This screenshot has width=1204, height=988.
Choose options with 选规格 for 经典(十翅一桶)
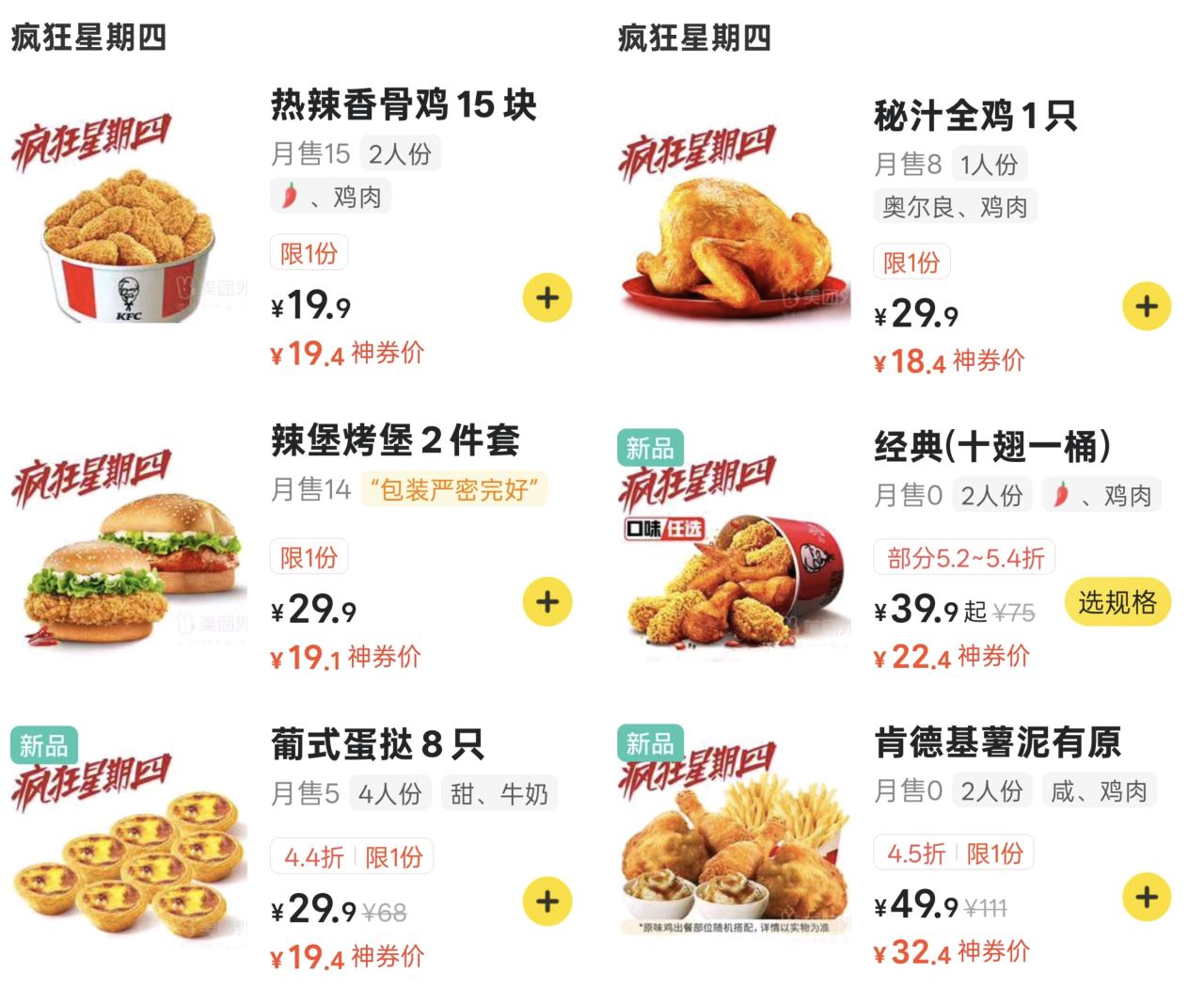pyautogui.click(x=1117, y=602)
